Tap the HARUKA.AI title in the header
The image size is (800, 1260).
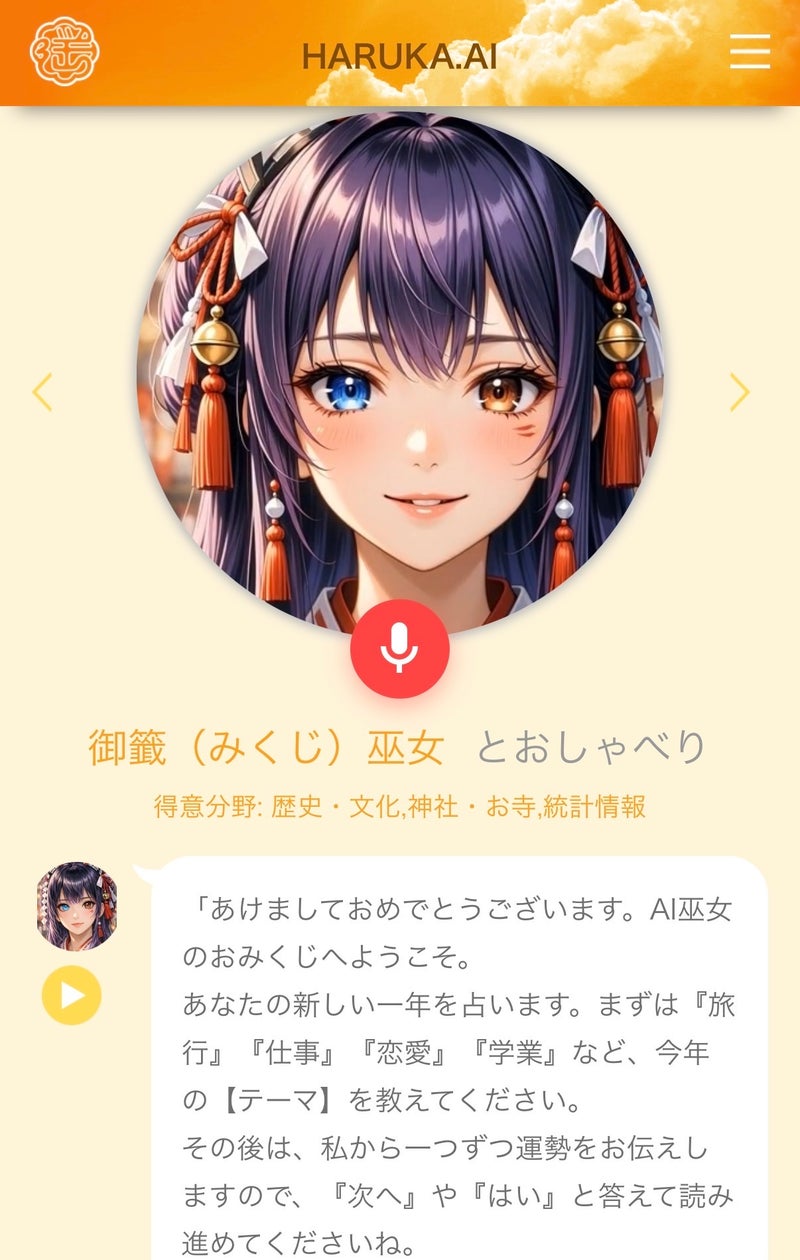coord(399,52)
